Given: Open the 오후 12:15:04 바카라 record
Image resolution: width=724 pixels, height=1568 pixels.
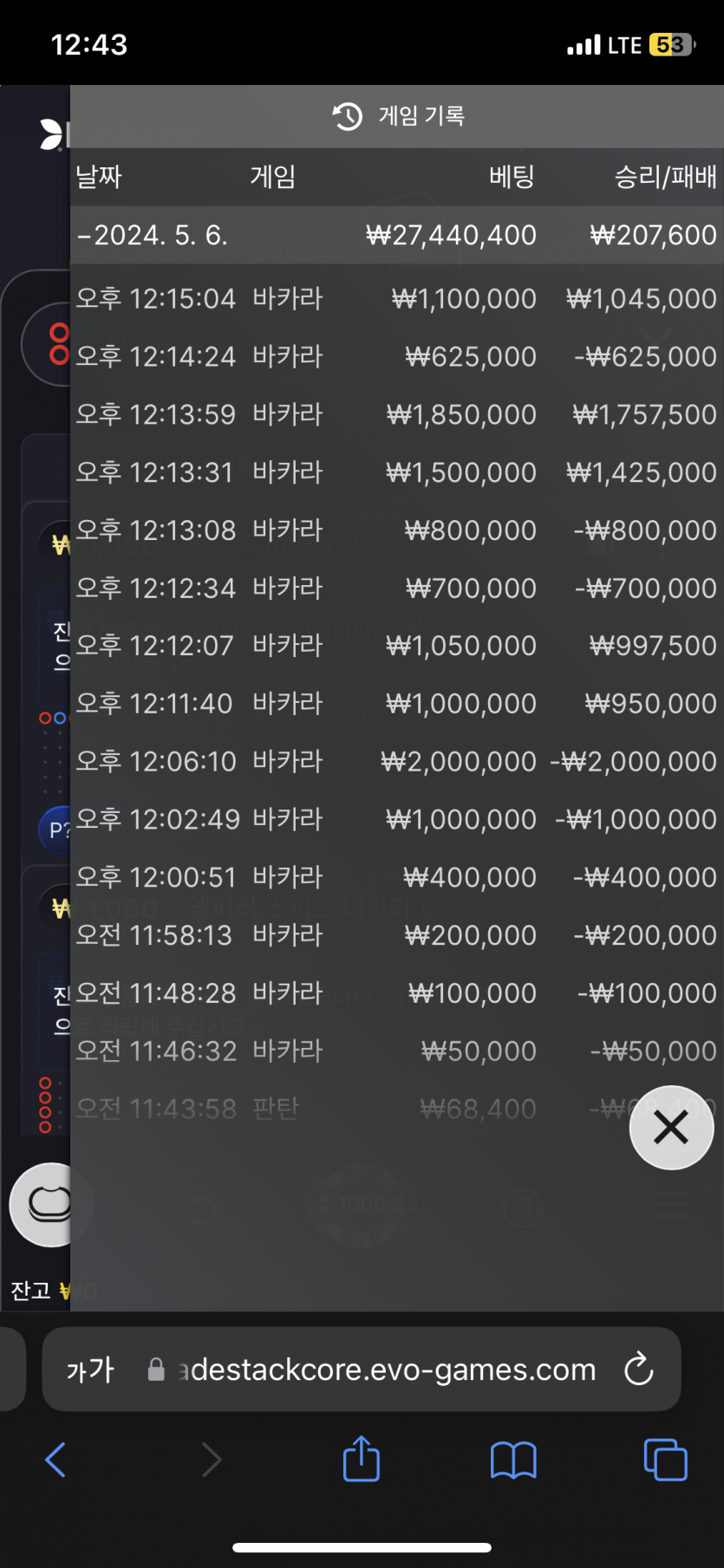Looking at the screenshot, I should (397, 299).
